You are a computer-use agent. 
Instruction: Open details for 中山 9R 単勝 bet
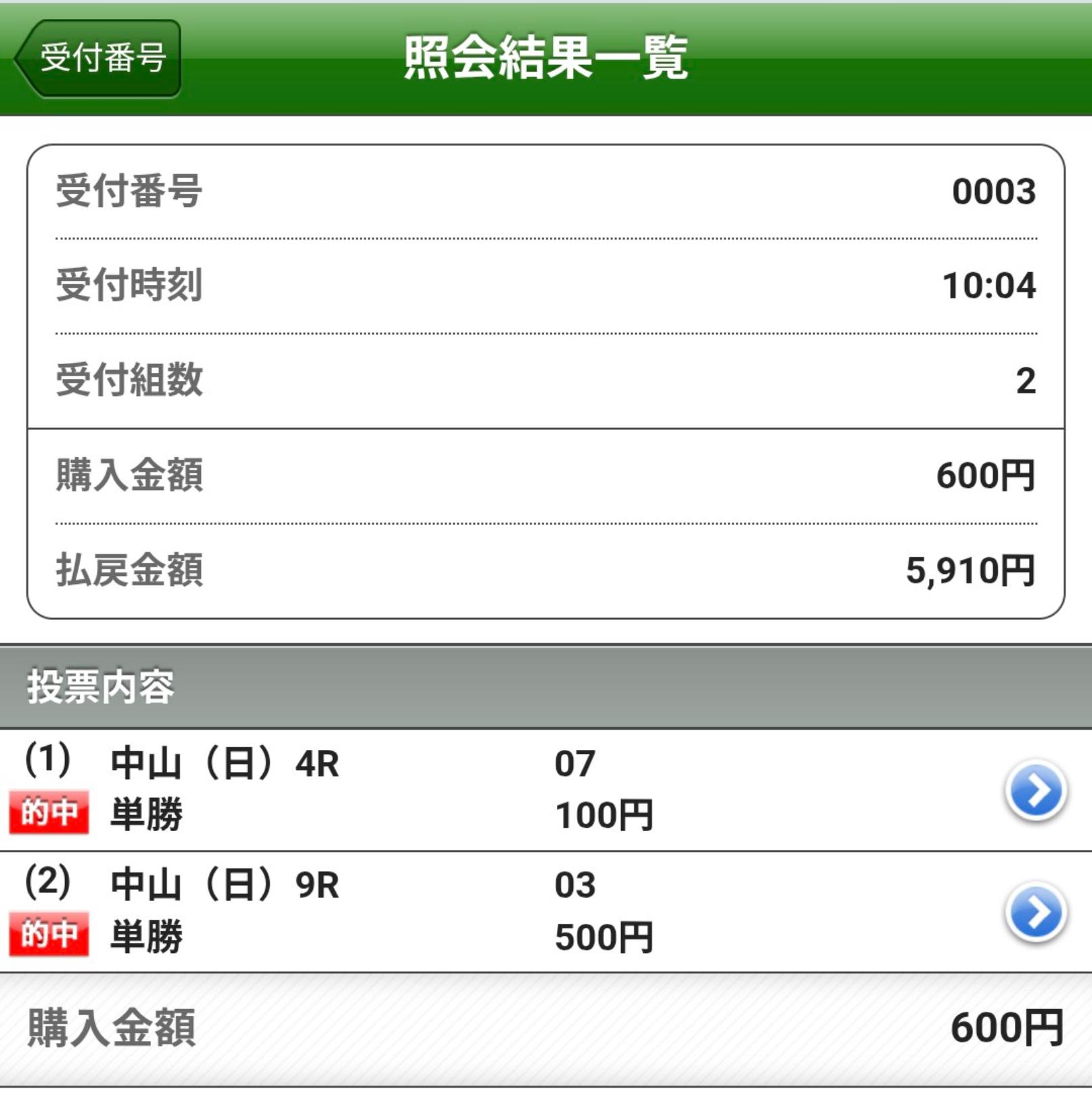click(1035, 912)
